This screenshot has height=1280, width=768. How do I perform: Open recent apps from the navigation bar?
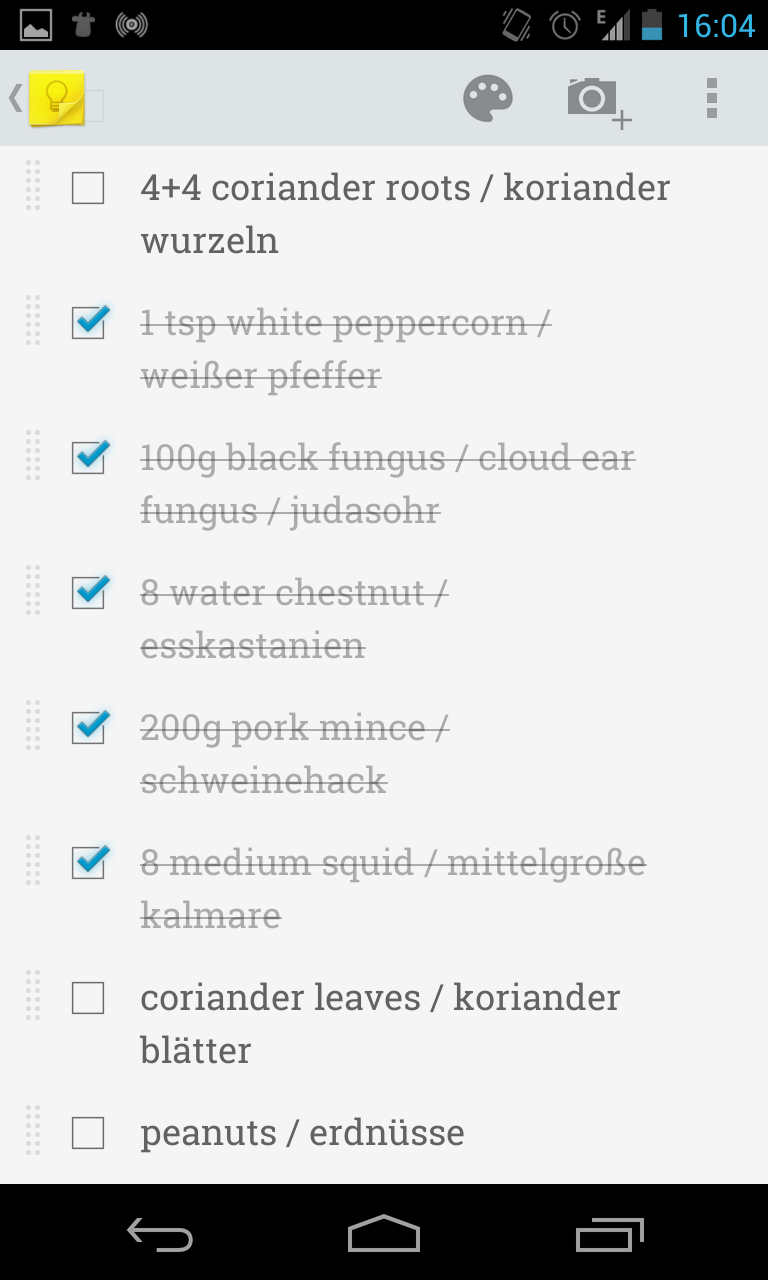coord(608,1236)
